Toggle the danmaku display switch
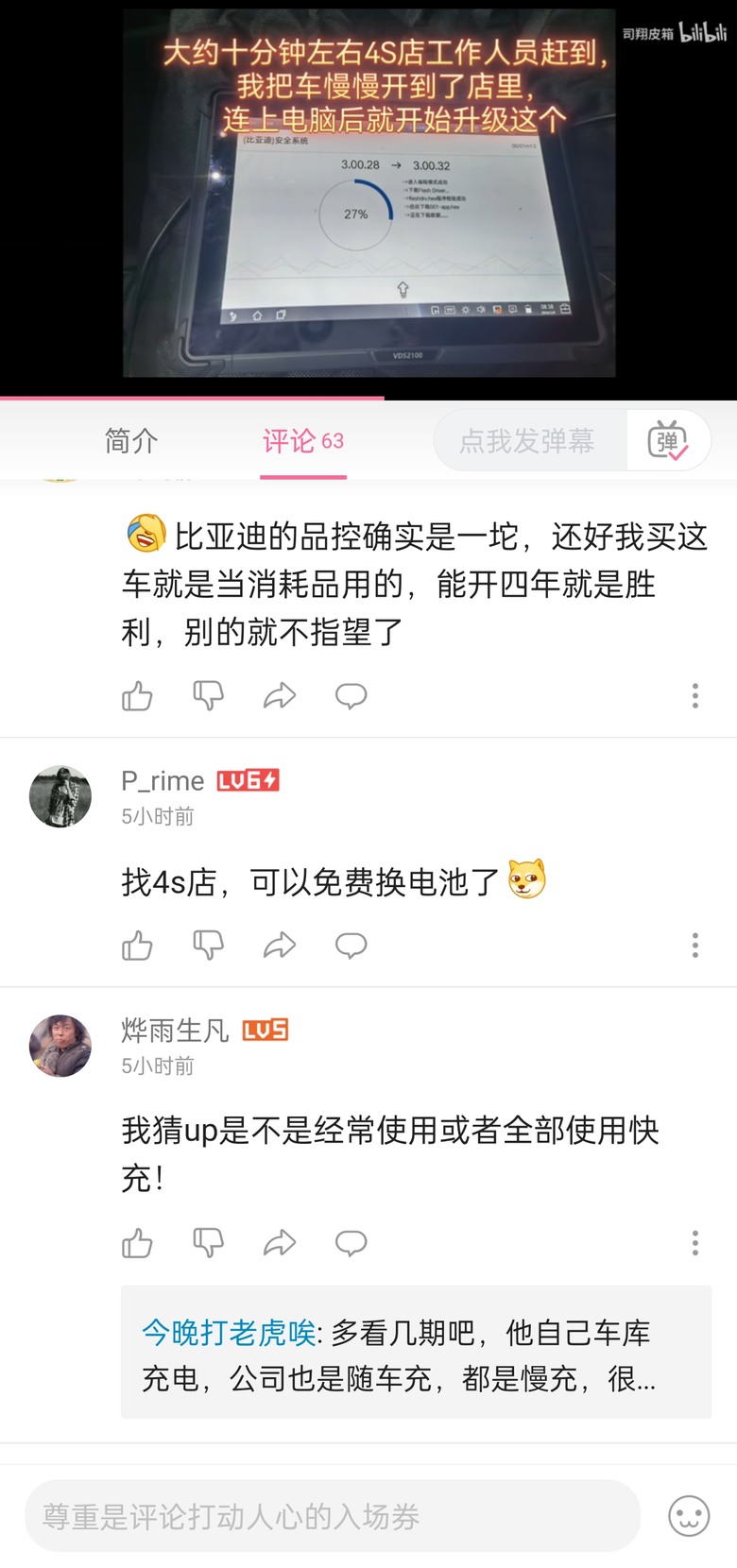Screen dimensions: 737x1568 click(668, 440)
